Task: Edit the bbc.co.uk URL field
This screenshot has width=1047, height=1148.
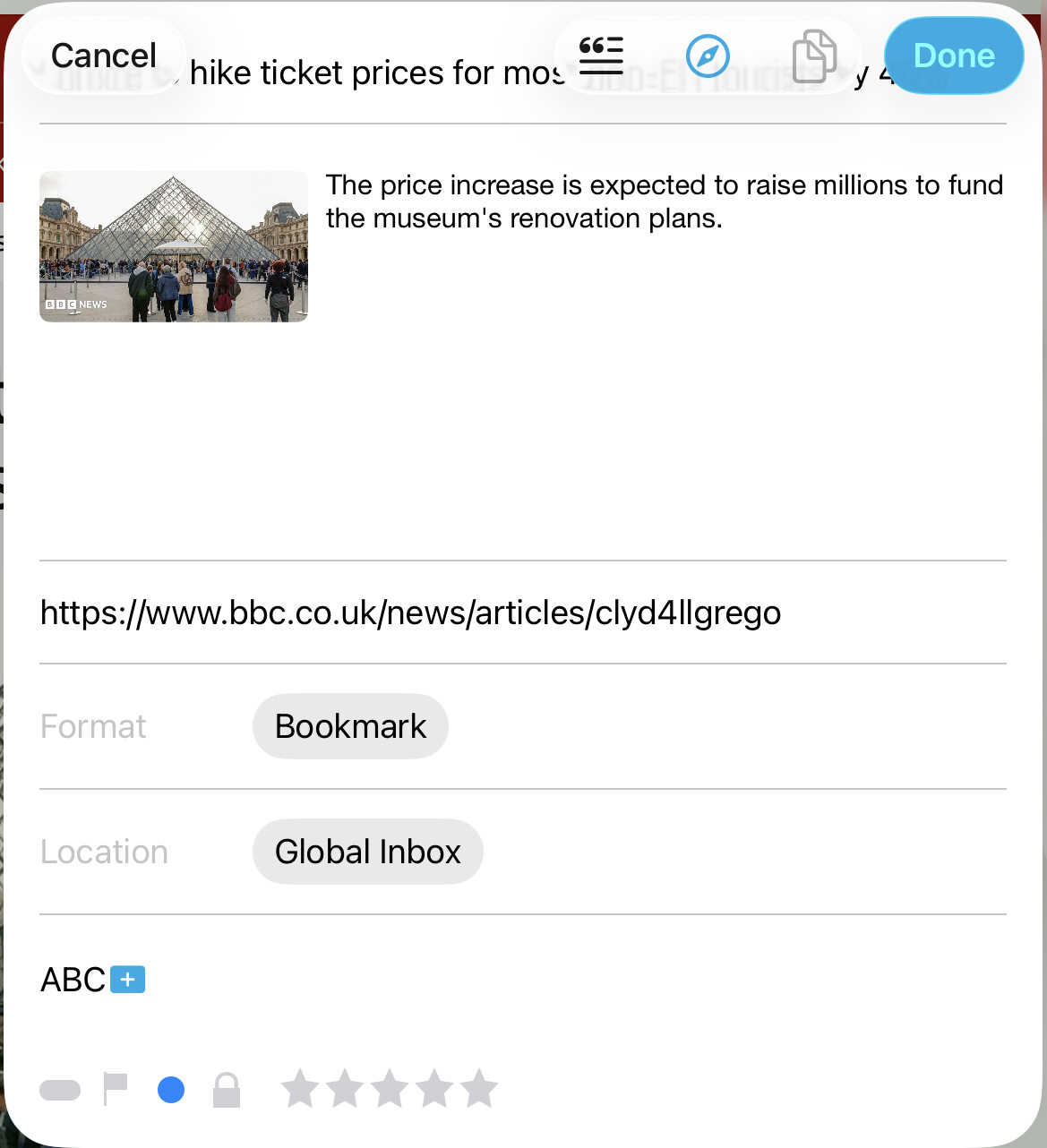Action: [x=410, y=613]
